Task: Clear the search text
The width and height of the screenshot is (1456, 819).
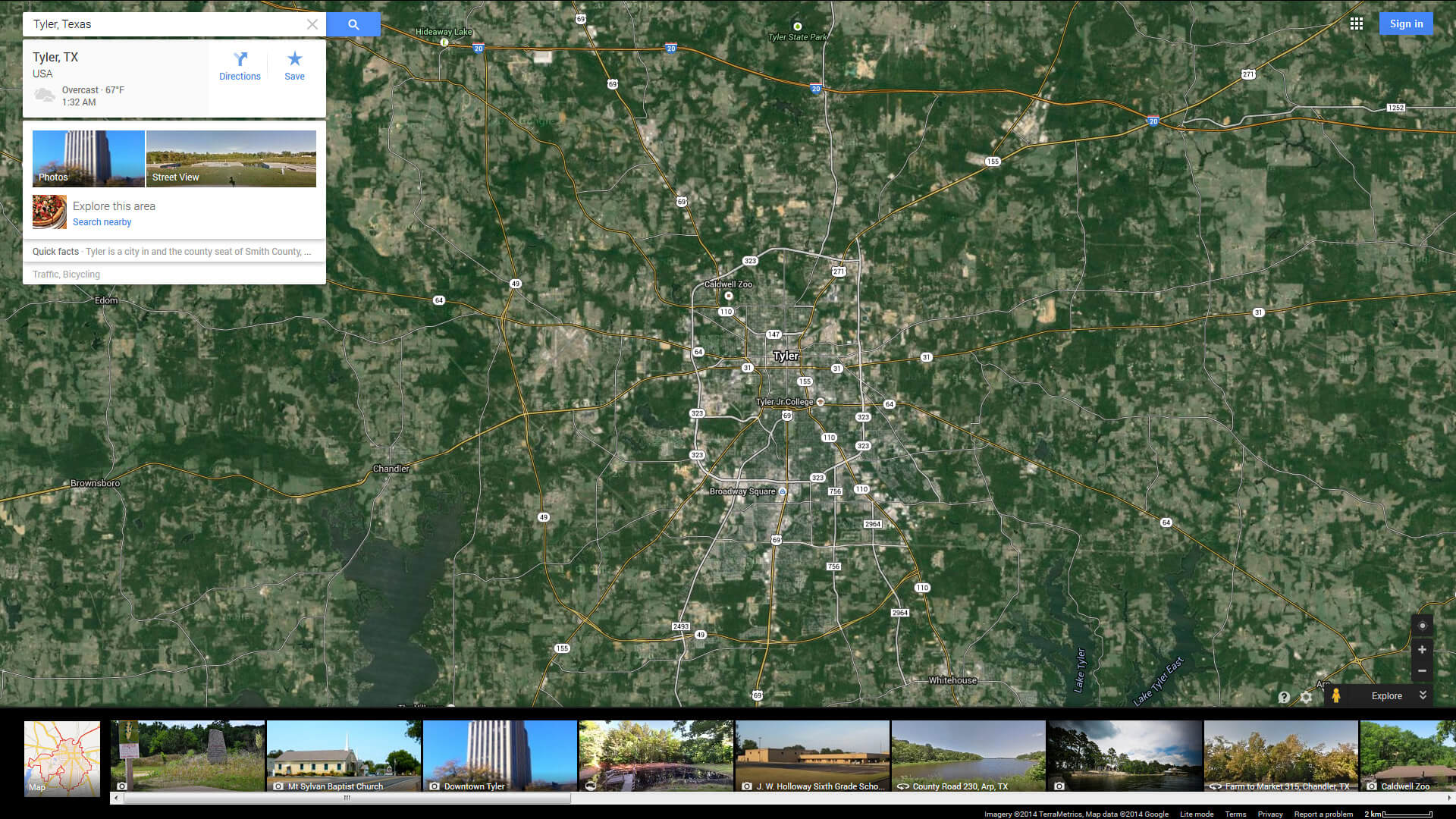Action: 312,24
